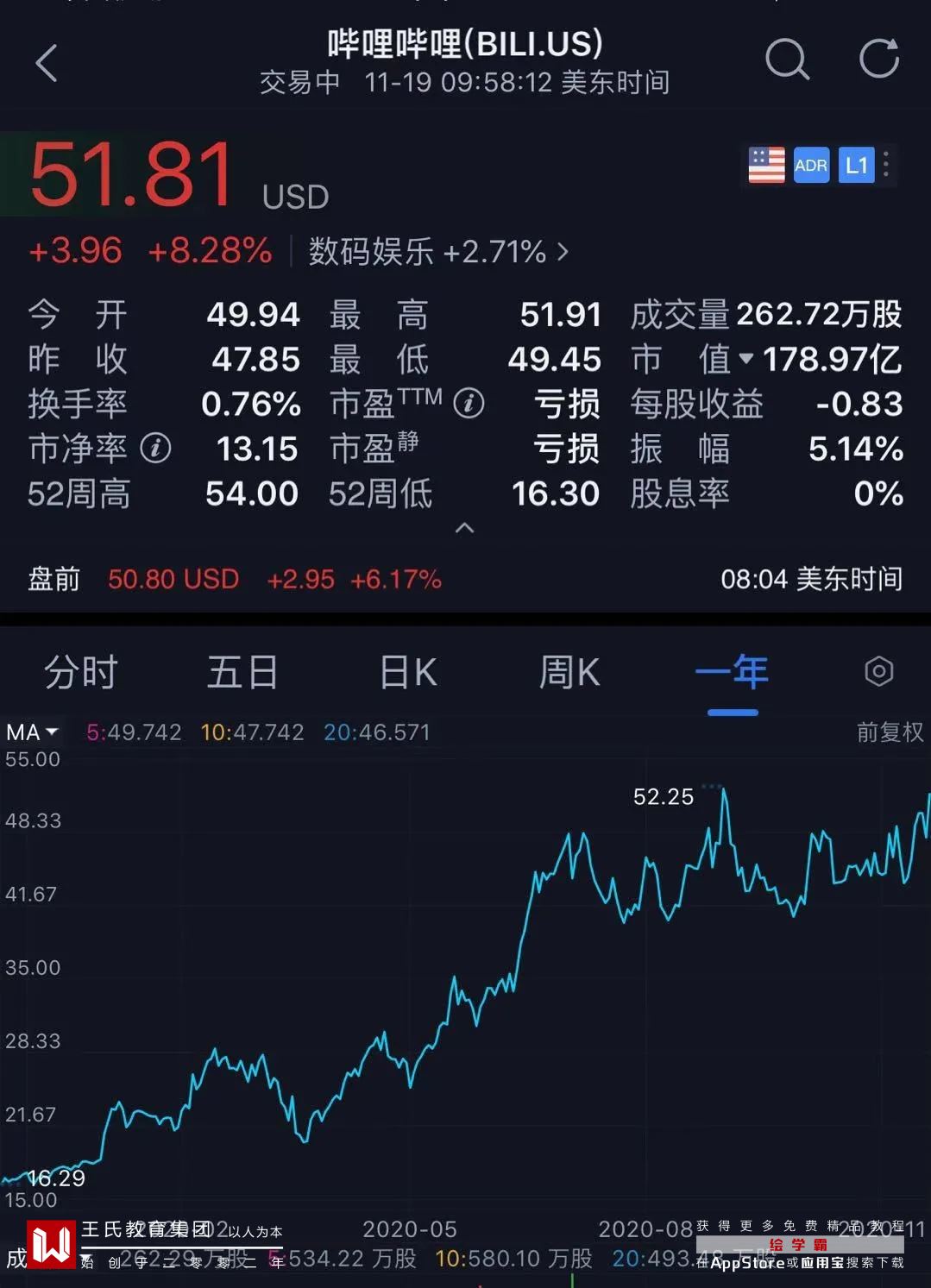Open the stock search magnifier

(787, 60)
